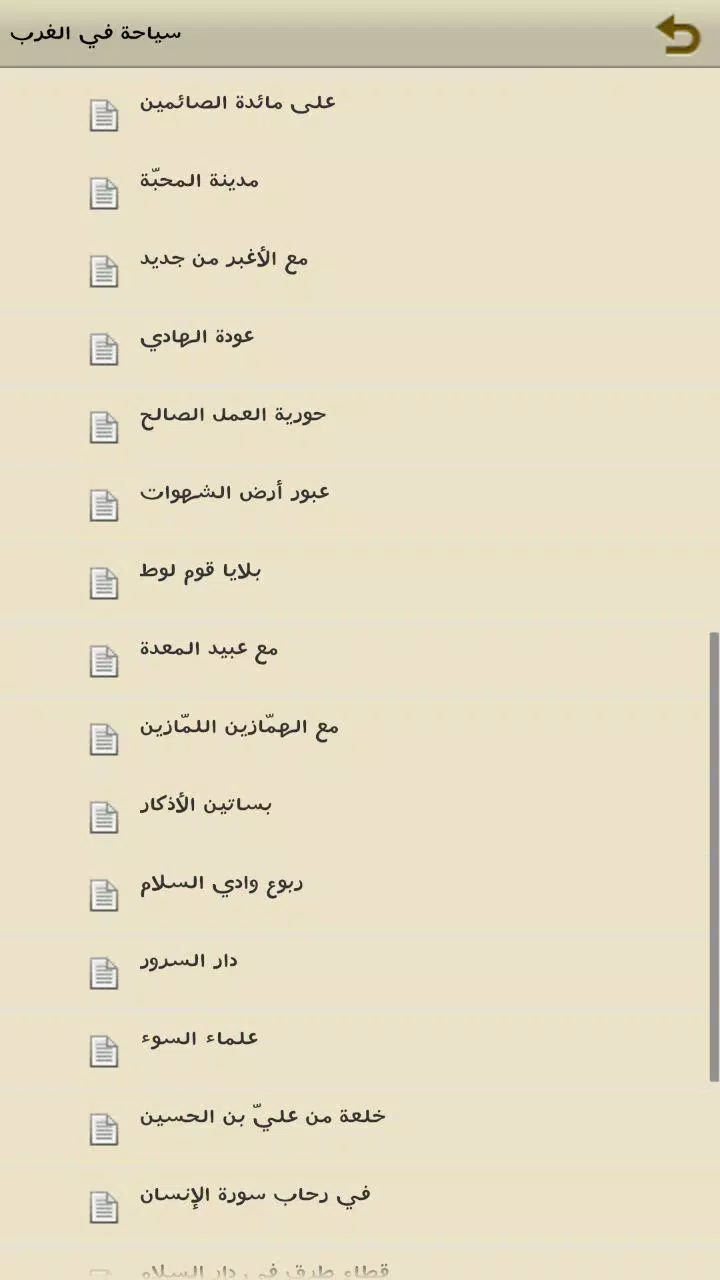
Task: Open chapter على مائدة الصائمين
Action: click(360, 109)
